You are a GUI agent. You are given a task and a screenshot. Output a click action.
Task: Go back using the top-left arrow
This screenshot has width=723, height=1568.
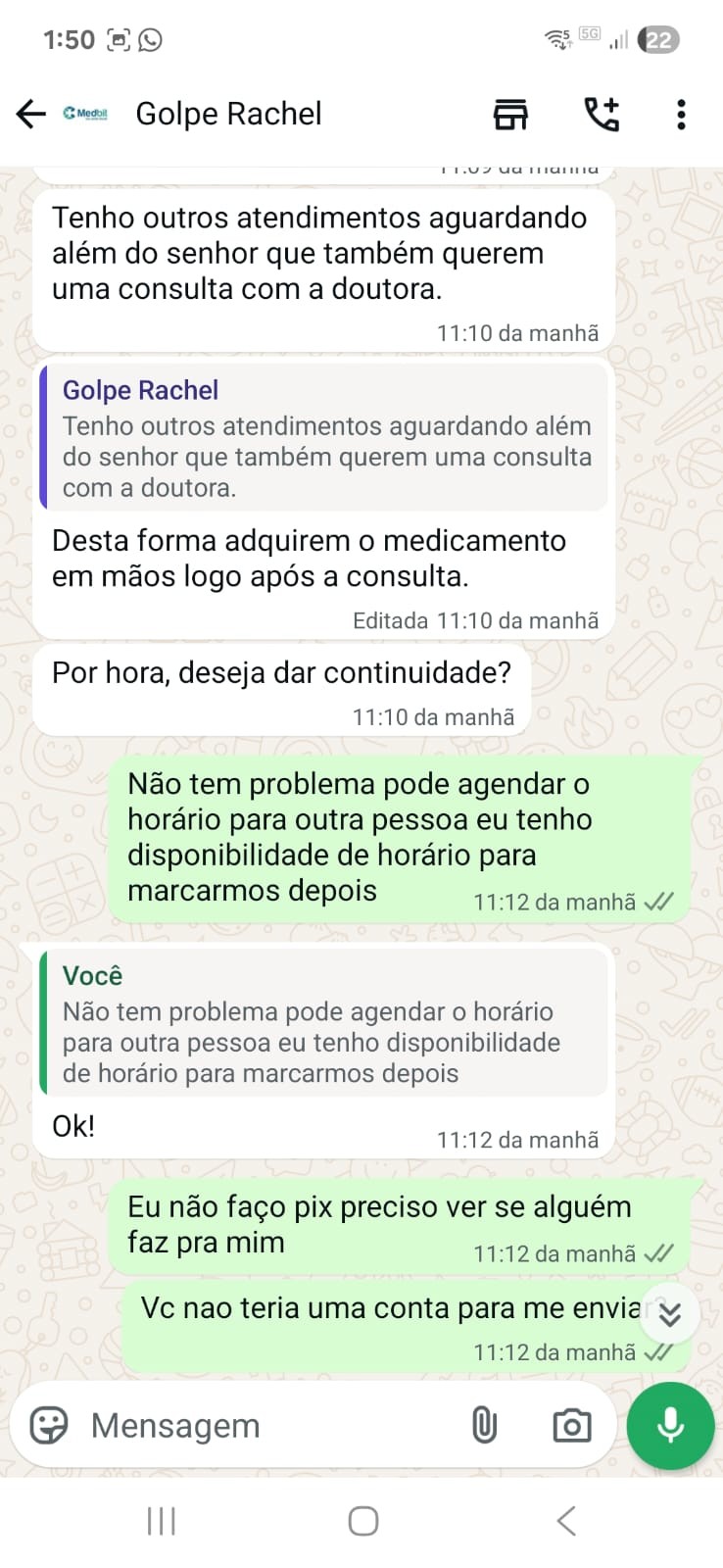30,114
